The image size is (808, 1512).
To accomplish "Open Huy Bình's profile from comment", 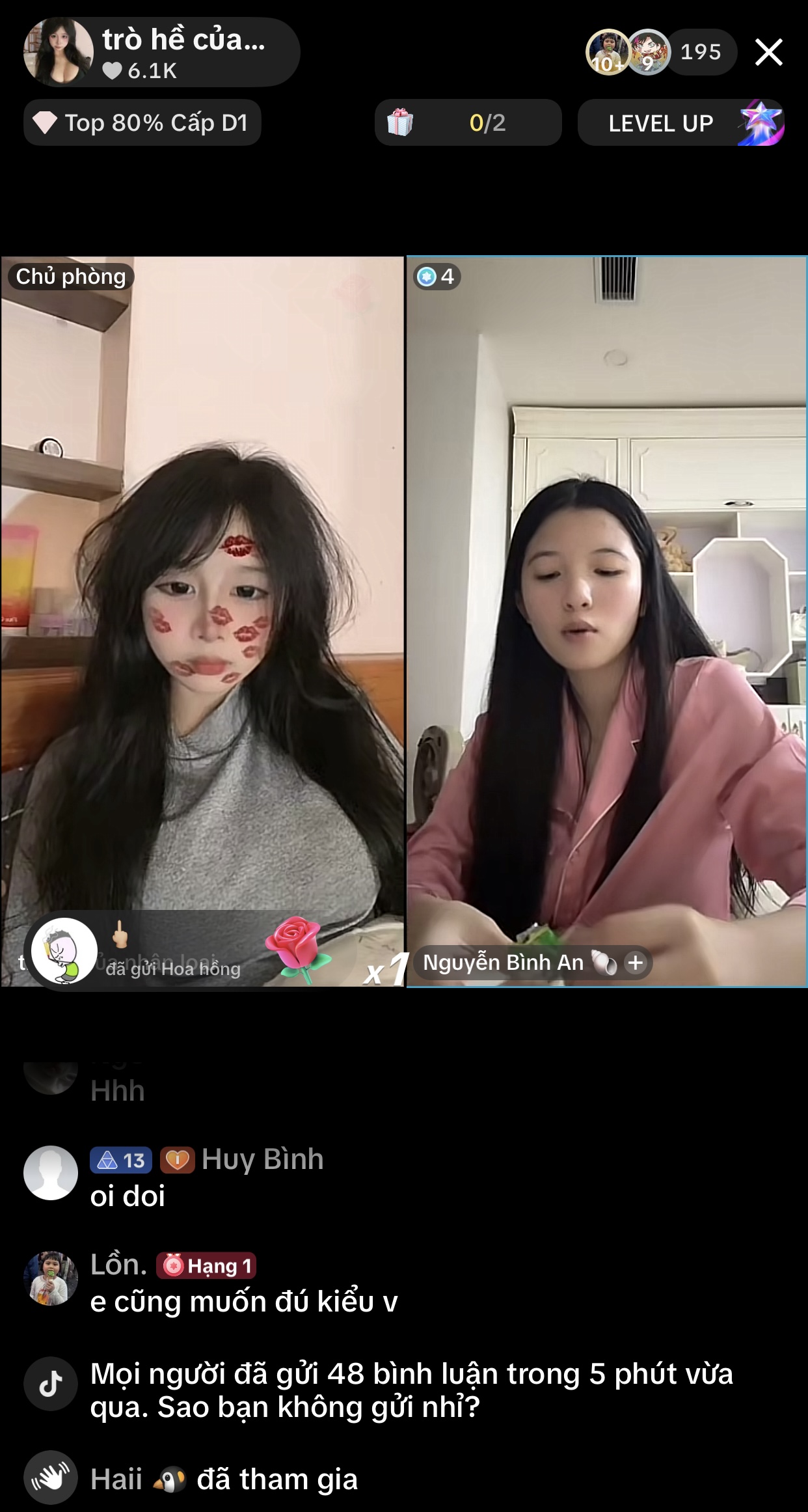I will click(51, 1173).
